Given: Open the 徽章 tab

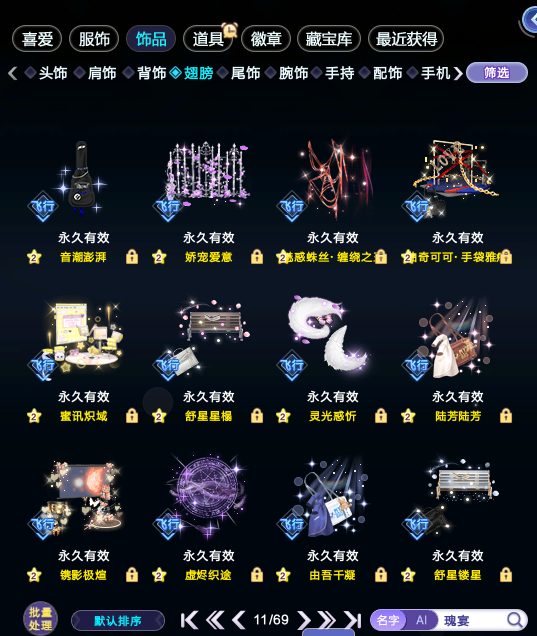Looking at the screenshot, I should click(266, 39).
